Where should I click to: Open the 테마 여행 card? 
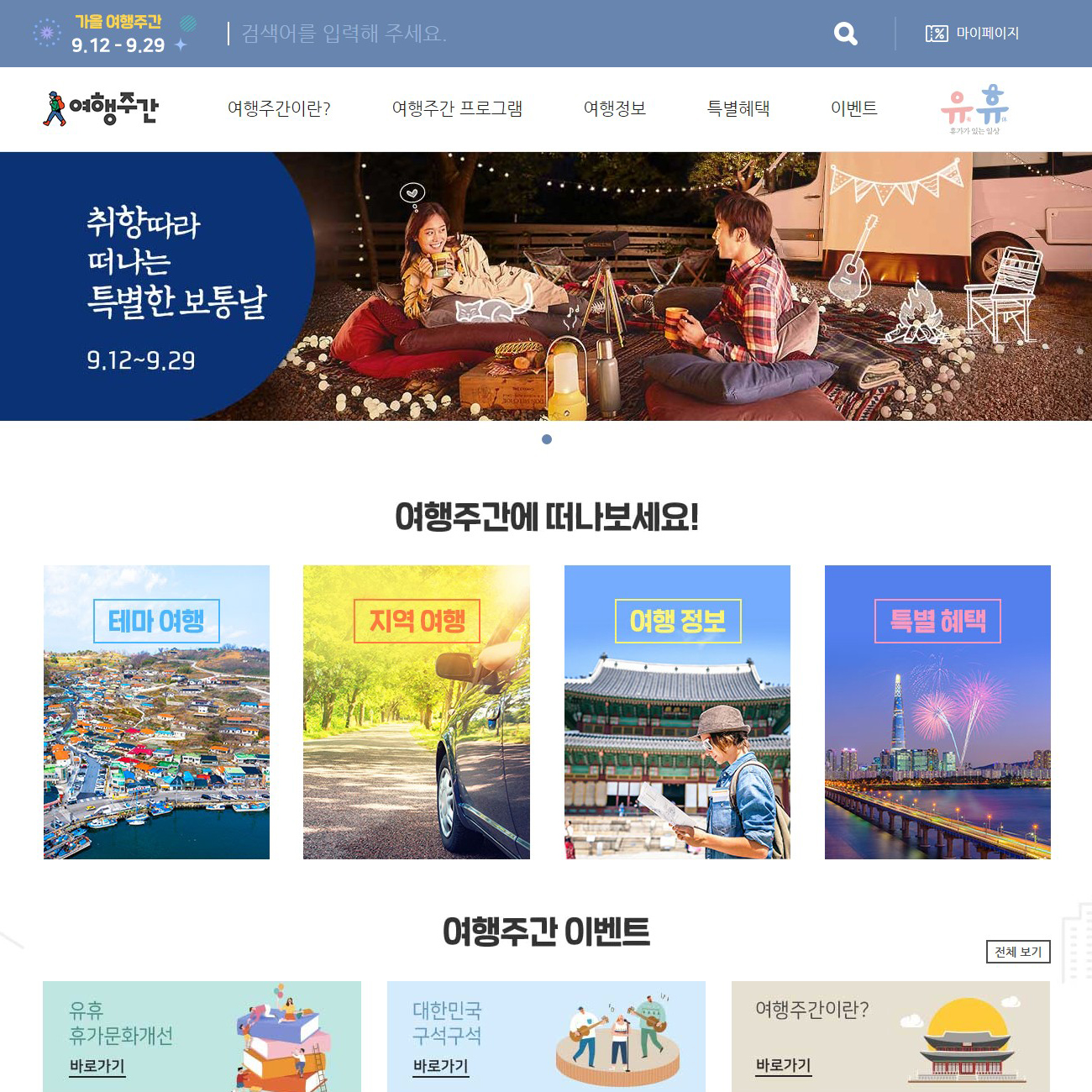156,711
